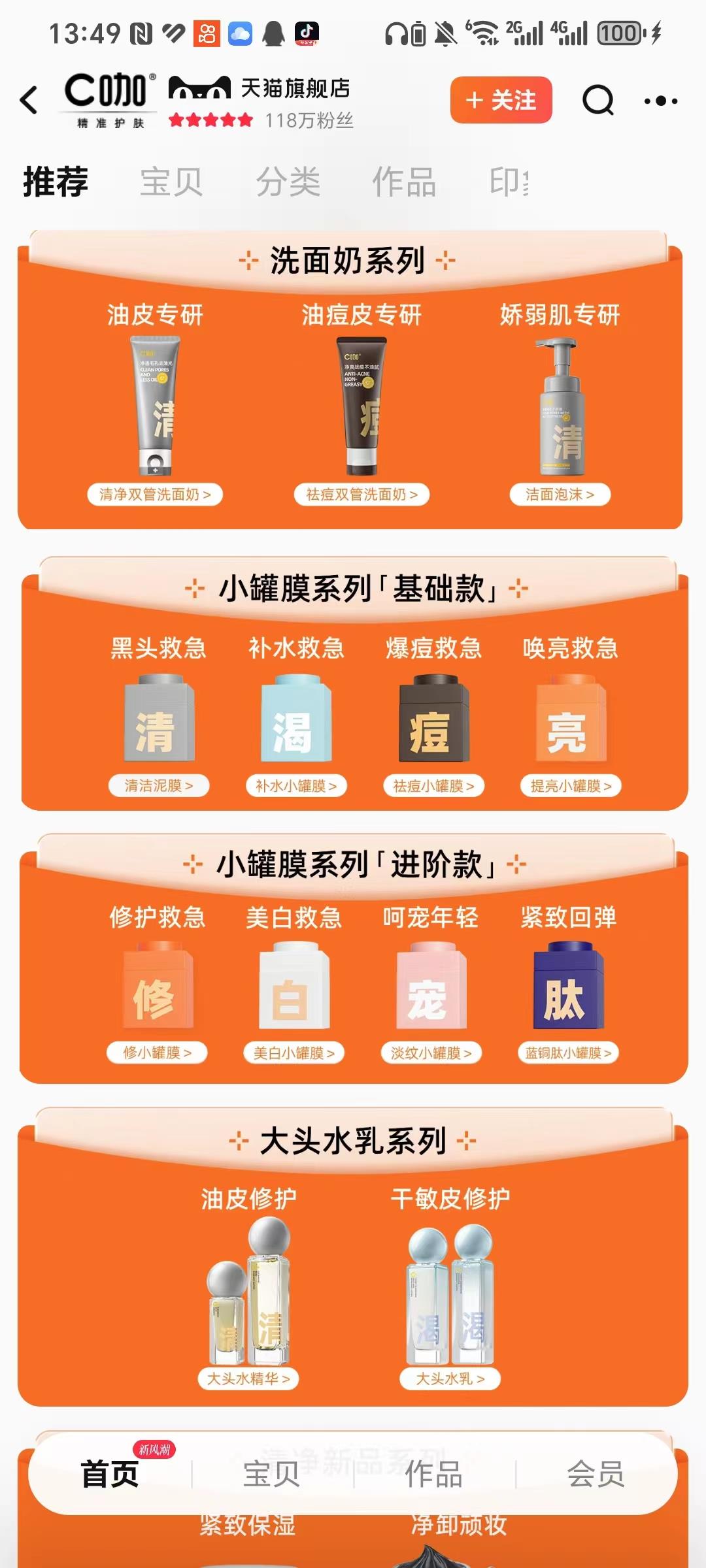Open the 大头水精华 product
706x1568 pixels.
(248, 1379)
